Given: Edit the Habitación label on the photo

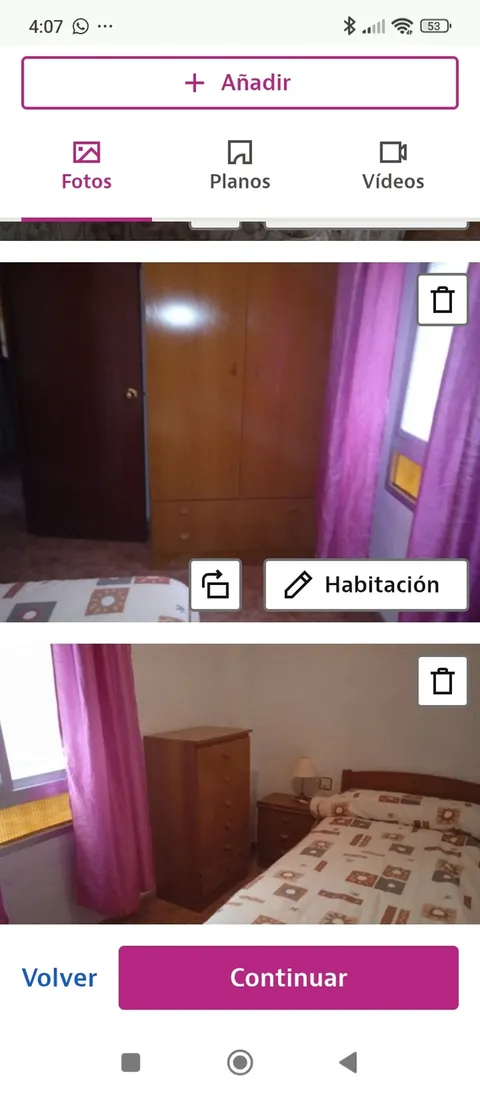Looking at the screenshot, I should (x=366, y=585).
